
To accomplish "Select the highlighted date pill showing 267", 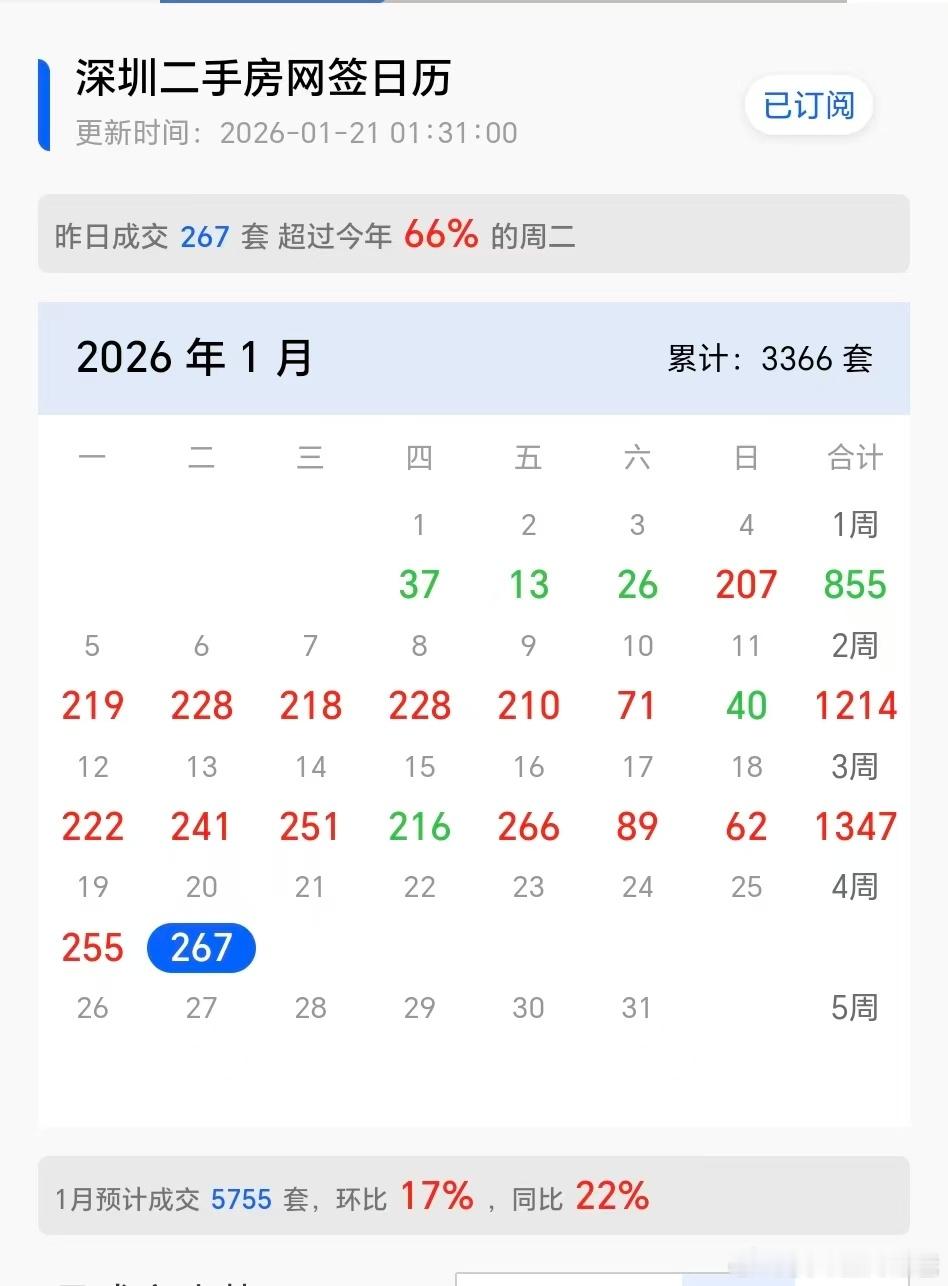I will [200, 947].
